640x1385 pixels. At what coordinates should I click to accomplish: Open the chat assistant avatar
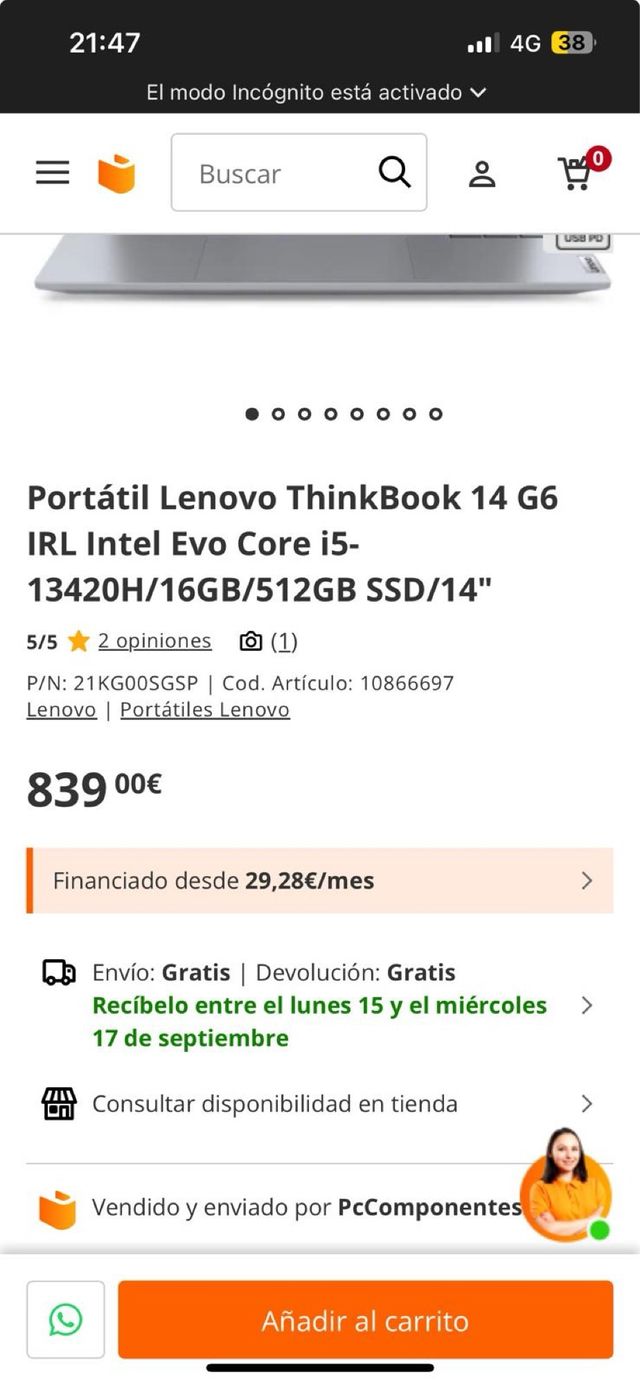point(566,1185)
